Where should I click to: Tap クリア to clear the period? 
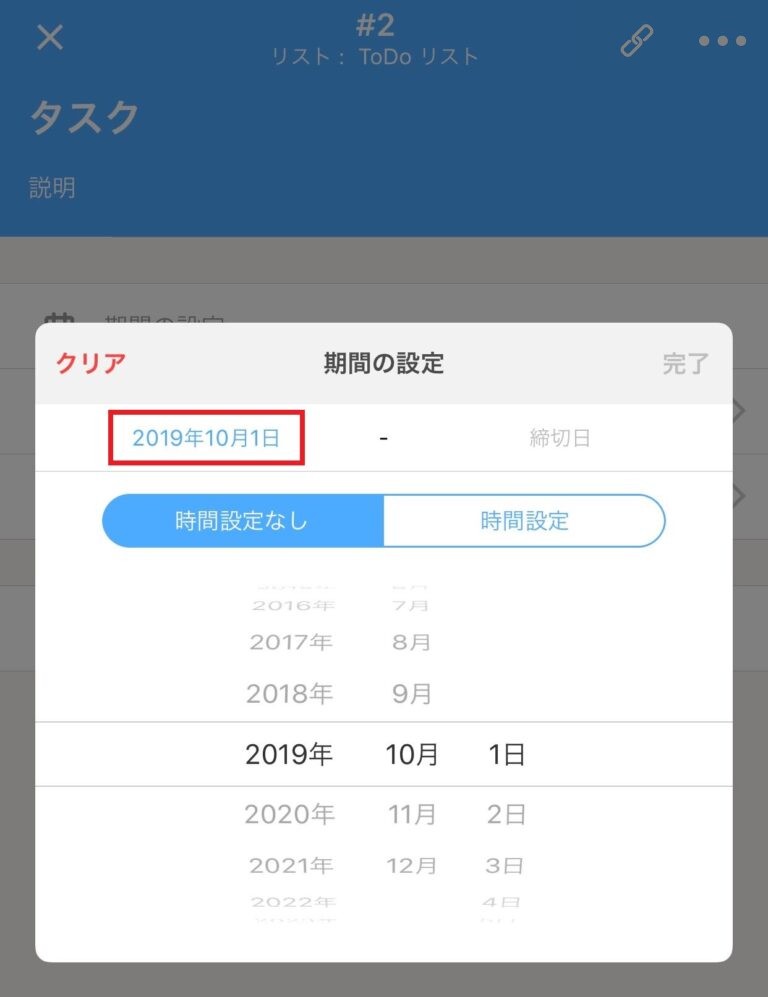[x=91, y=363]
